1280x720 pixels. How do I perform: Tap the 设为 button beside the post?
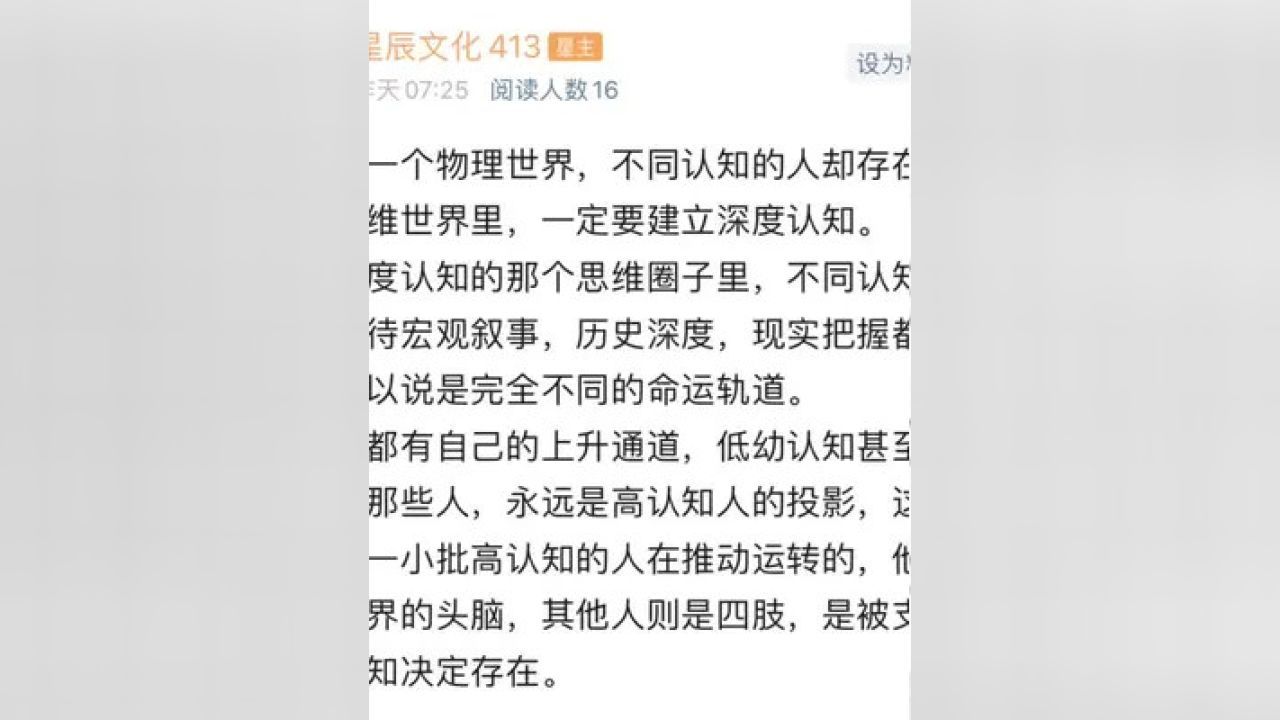880,64
